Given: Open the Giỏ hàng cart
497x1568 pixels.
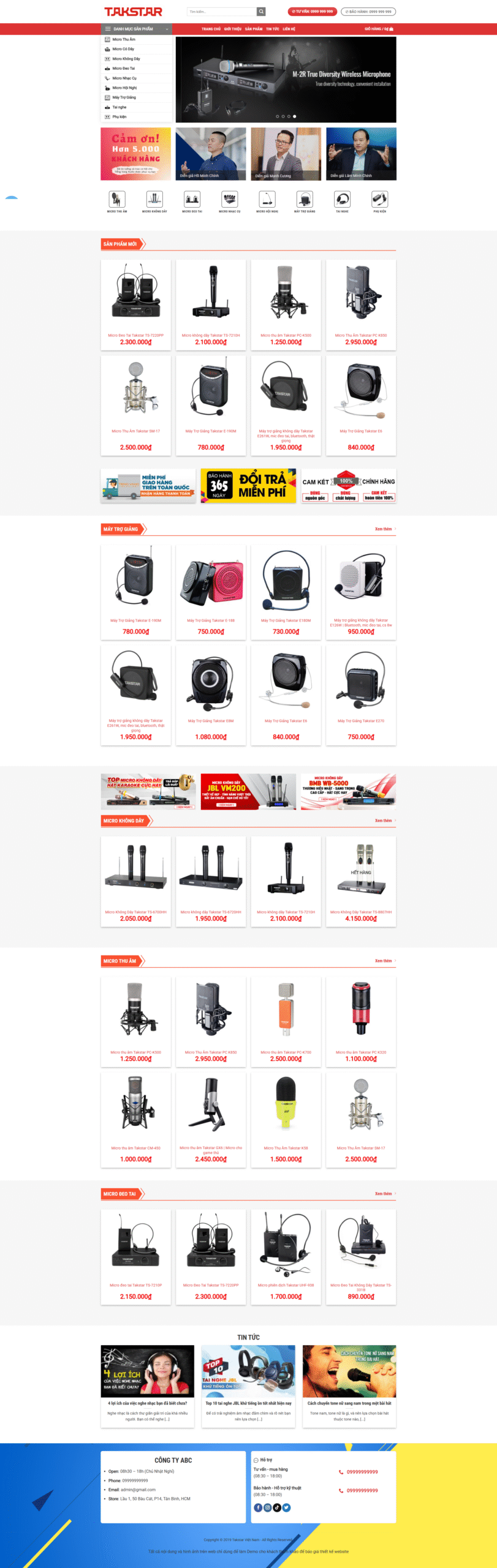Looking at the screenshot, I should point(379,29).
